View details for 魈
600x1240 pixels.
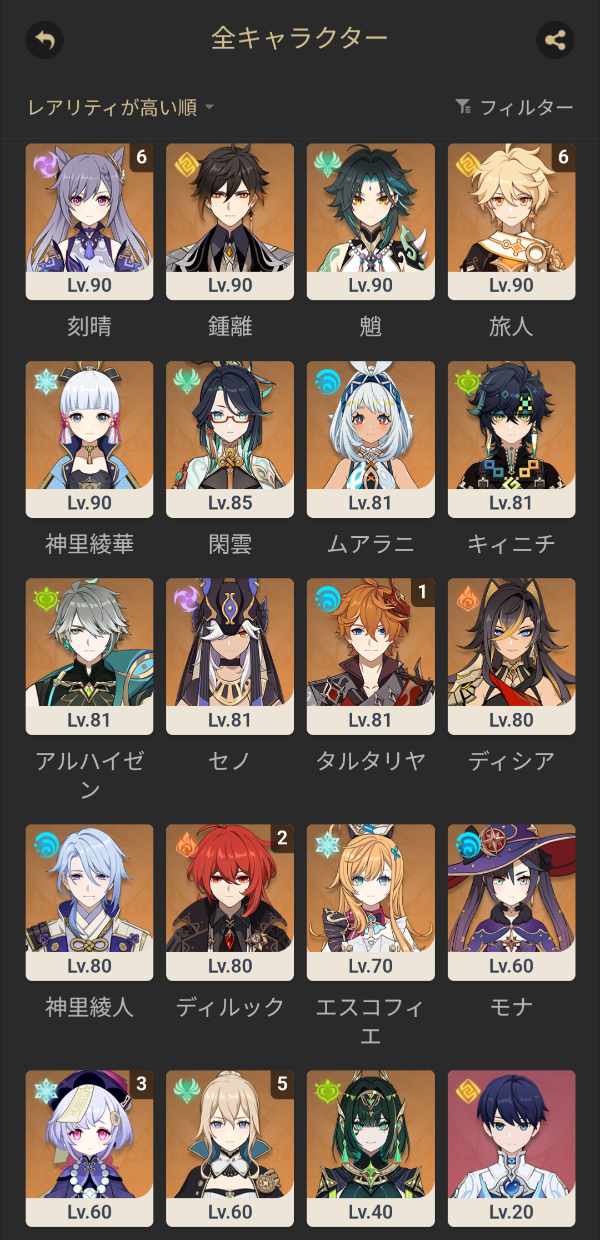371,221
